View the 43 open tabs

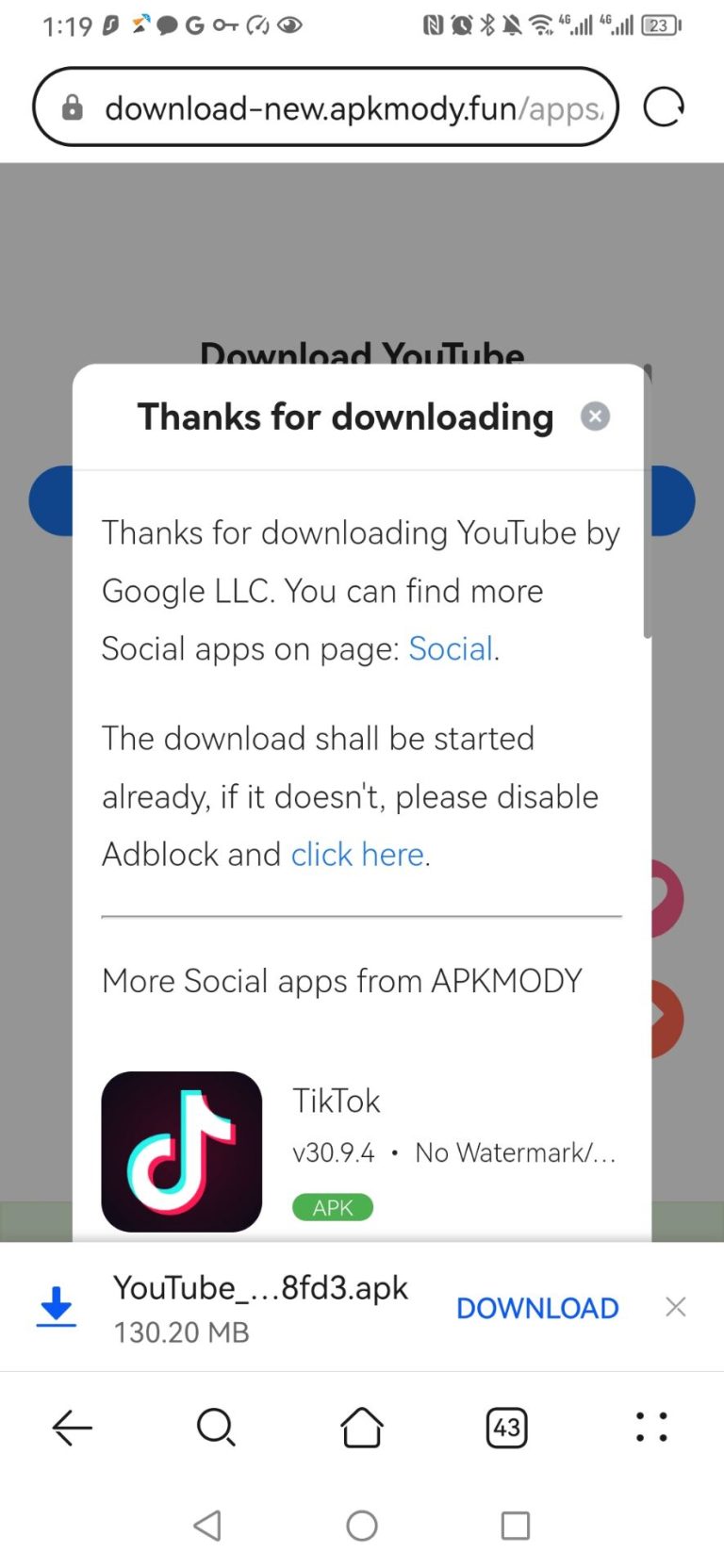coord(506,1428)
